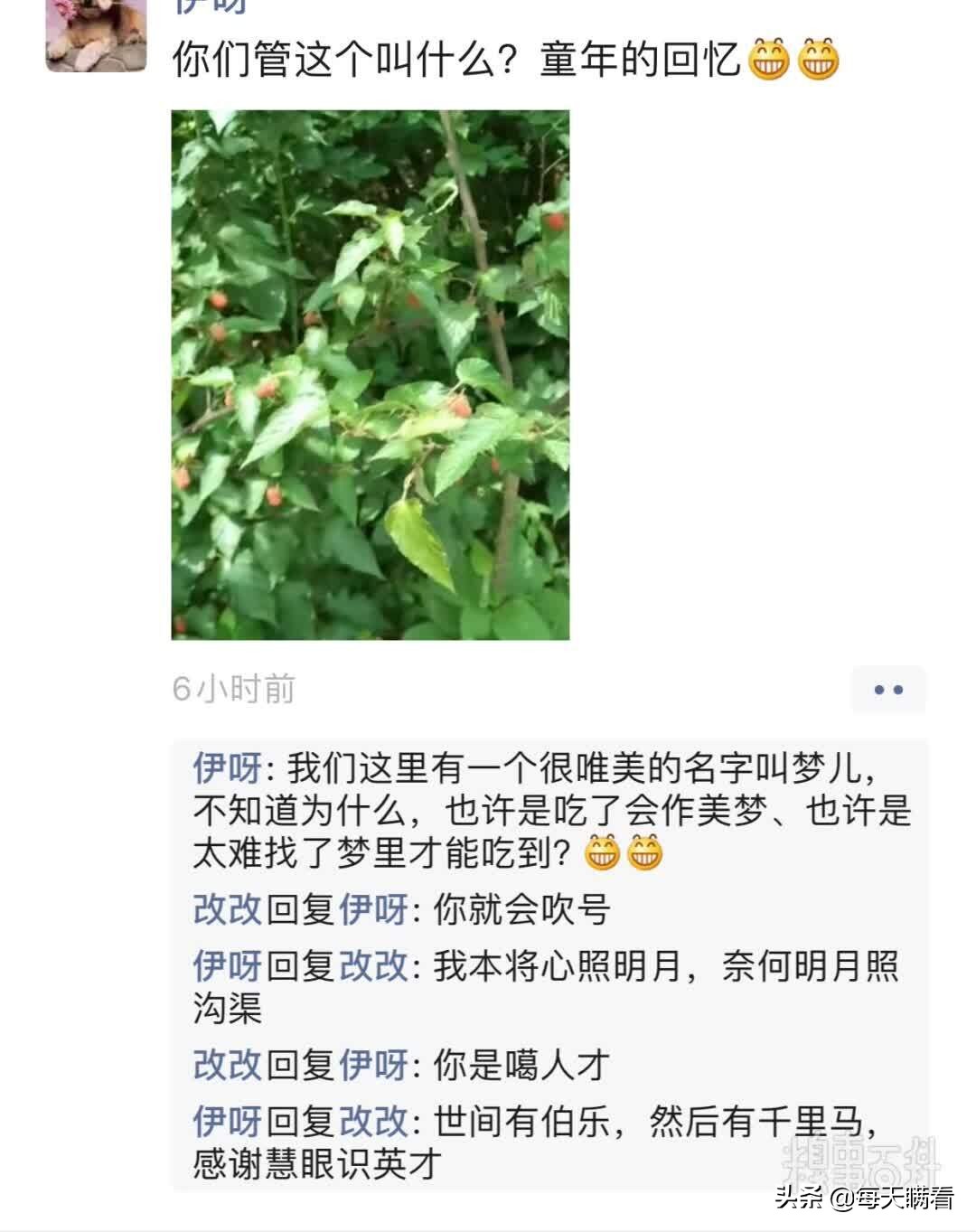Open the photo of the berry bush
This screenshot has height=1232, width=976.
369,371
